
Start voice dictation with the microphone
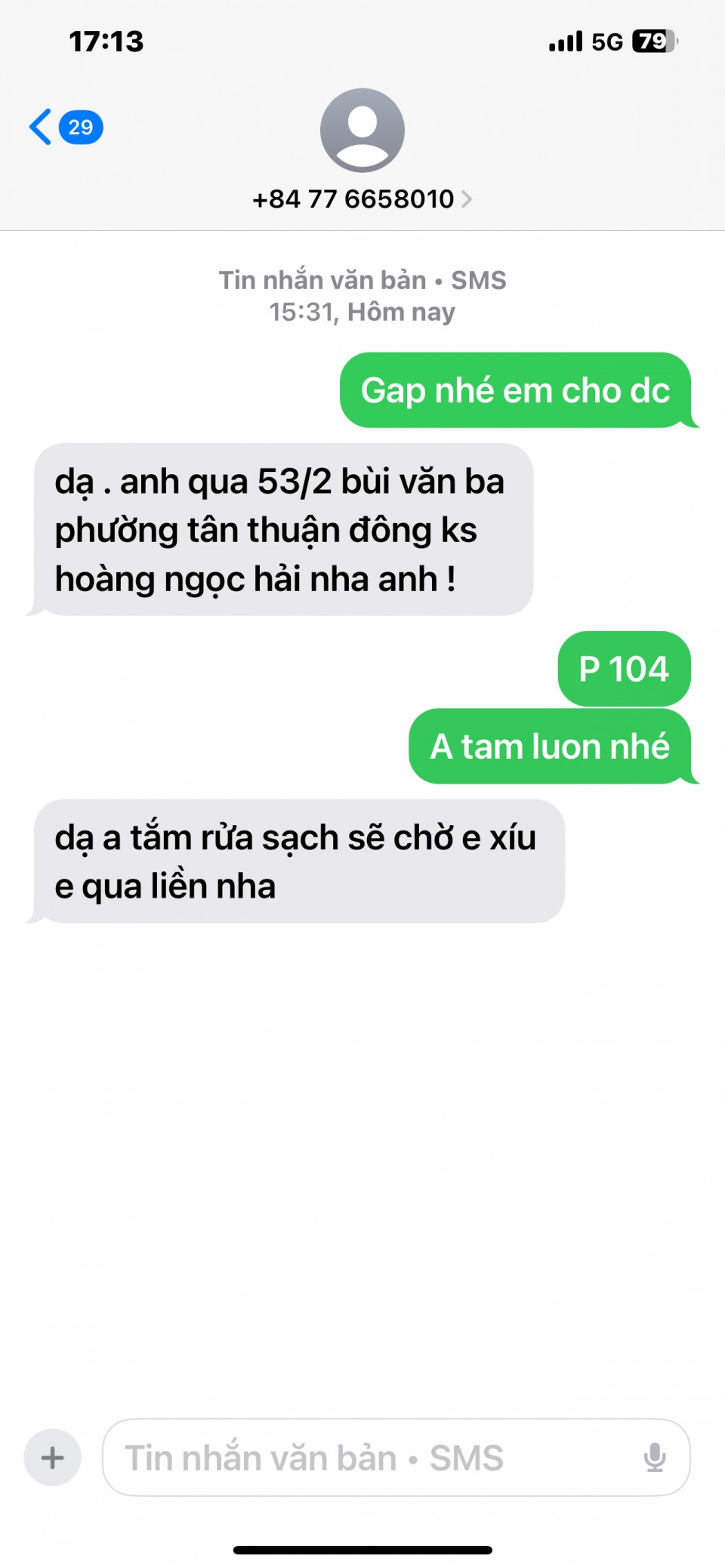(655, 1457)
